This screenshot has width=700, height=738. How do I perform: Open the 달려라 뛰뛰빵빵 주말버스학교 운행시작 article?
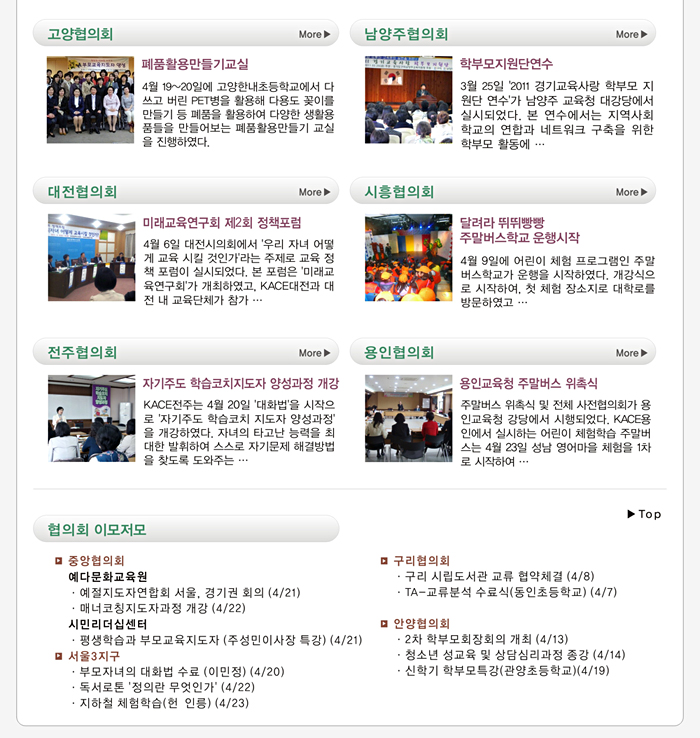(x=520, y=230)
